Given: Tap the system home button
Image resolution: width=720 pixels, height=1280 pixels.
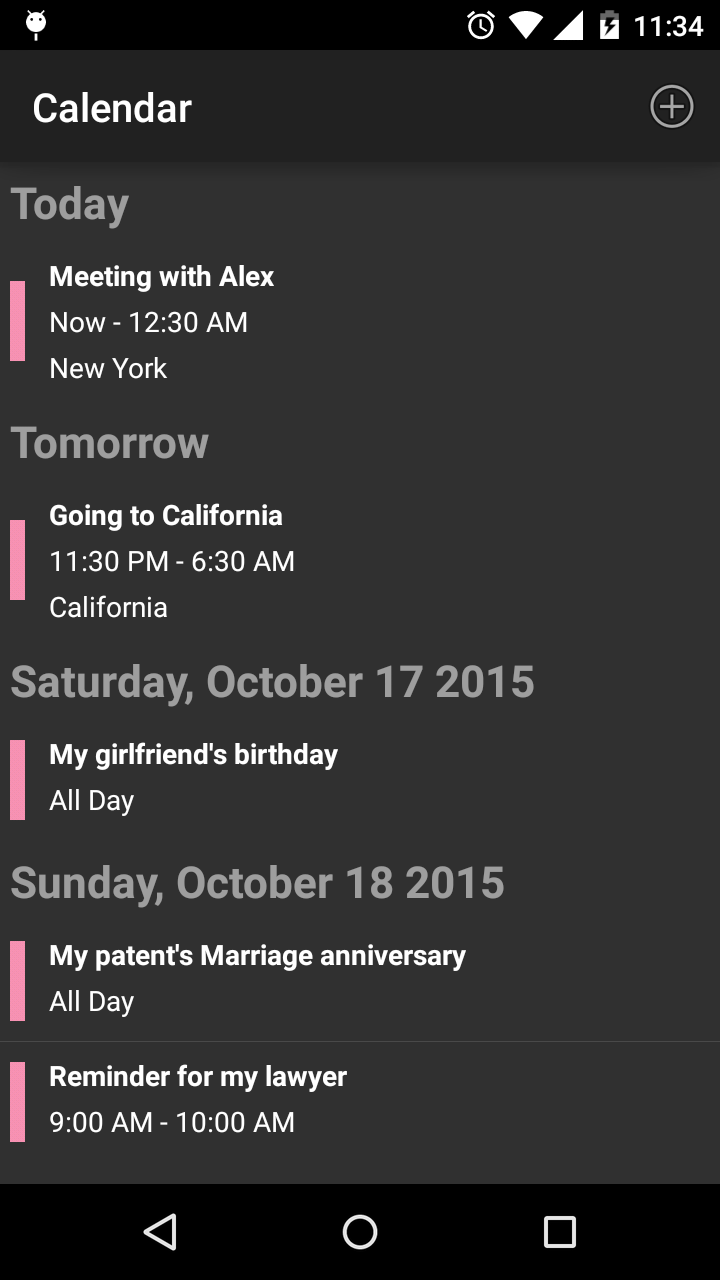Looking at the screenshot, I should pyautogui.click(x=360, y=1232).
